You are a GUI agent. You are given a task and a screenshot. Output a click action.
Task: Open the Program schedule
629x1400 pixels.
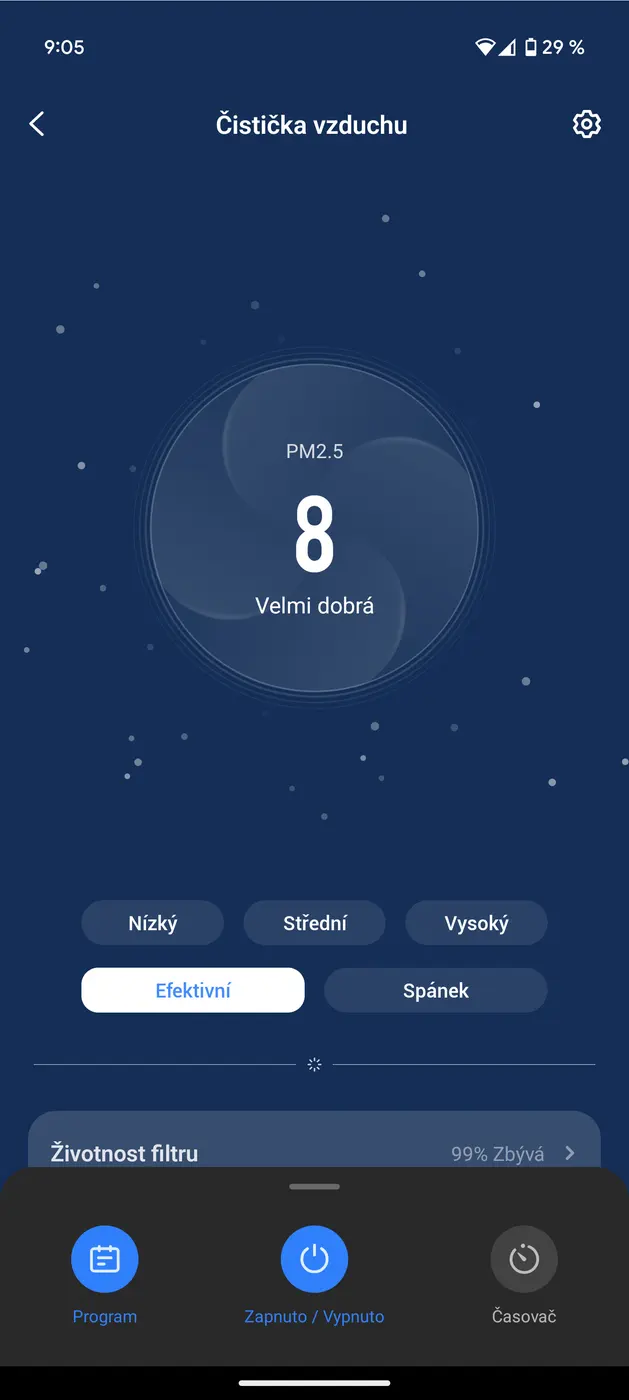pos(104,1259)
